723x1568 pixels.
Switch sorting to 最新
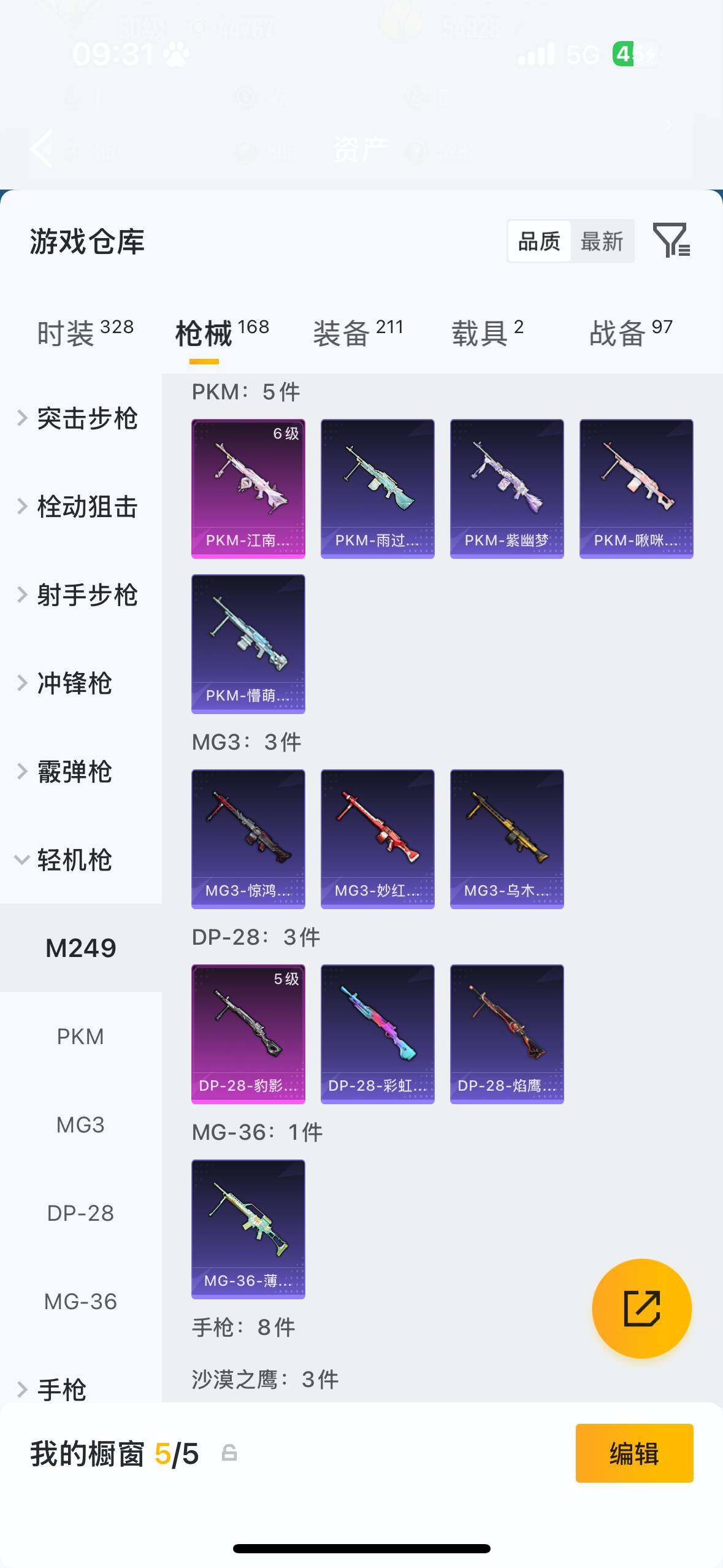pyautogui.click(x=603, y=240)
